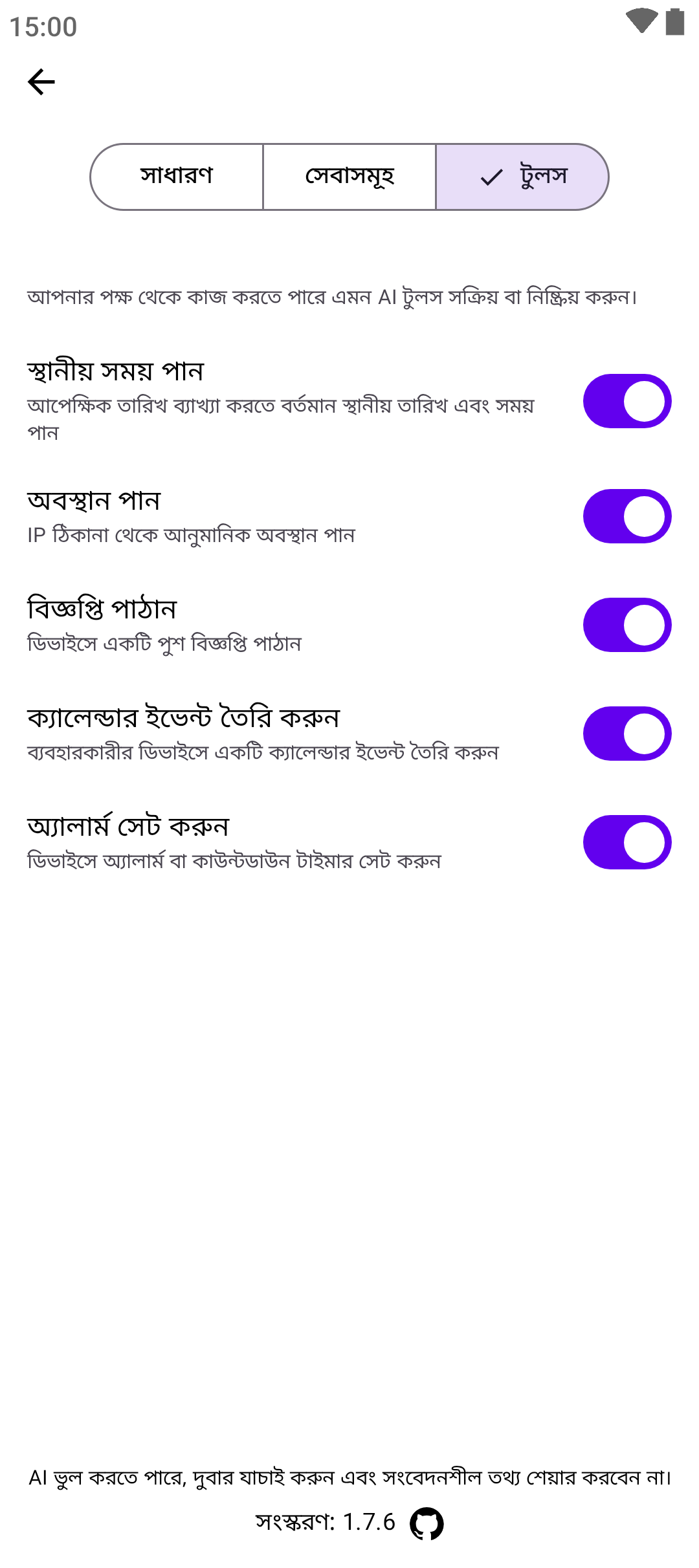The height and width of the screenshot is (1568, 699).
Task: Switch to the সেবাসমূহ tab
Action: click(349, 177)
